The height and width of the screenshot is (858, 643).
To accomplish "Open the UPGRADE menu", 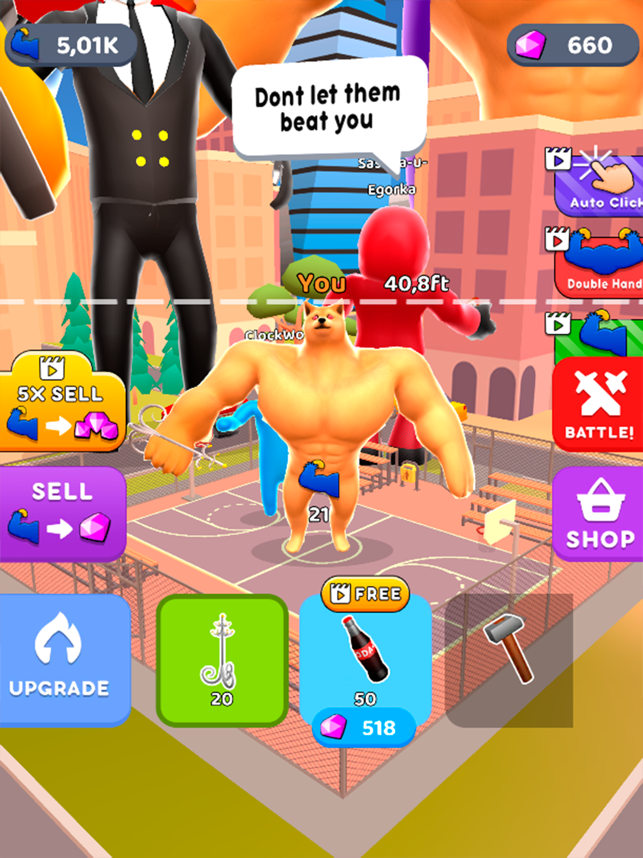I will coord(62,660).
